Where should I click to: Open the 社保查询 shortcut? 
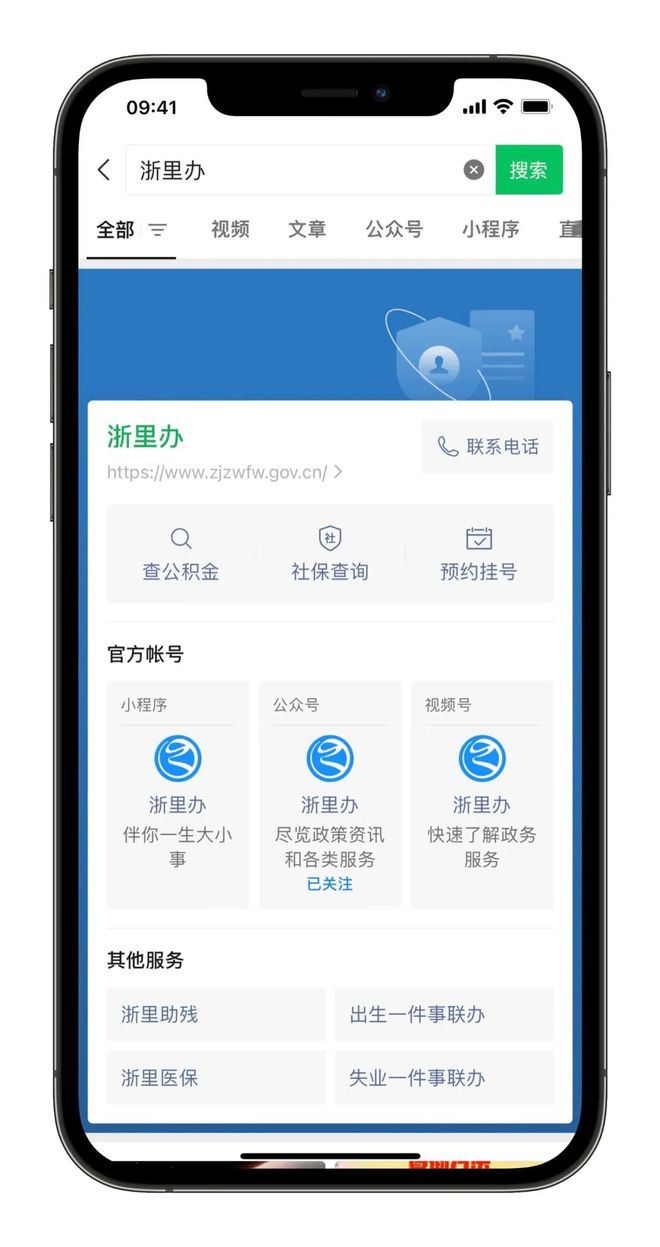(x=330, y=555)
